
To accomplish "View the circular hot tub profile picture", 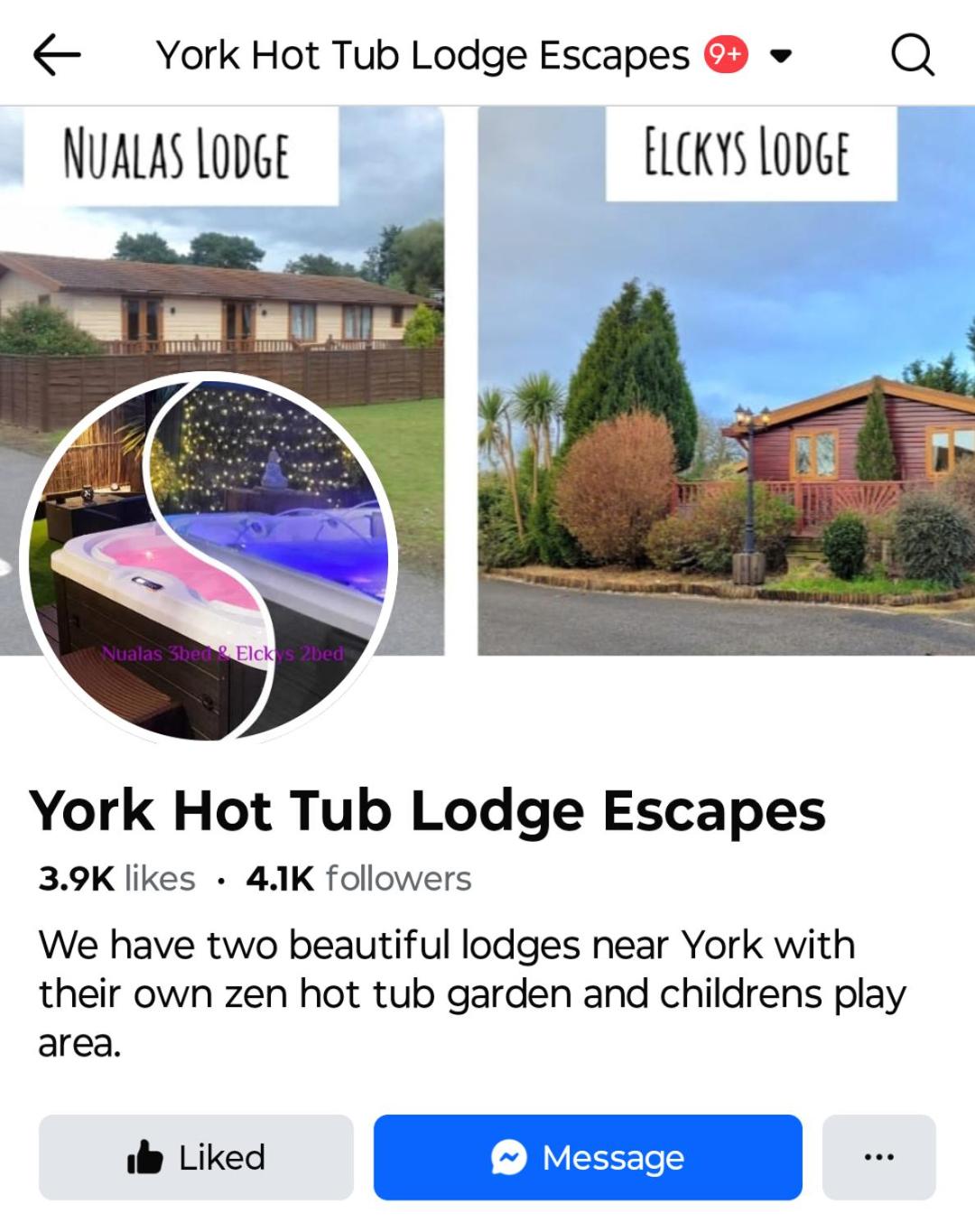I will [209, 556].
